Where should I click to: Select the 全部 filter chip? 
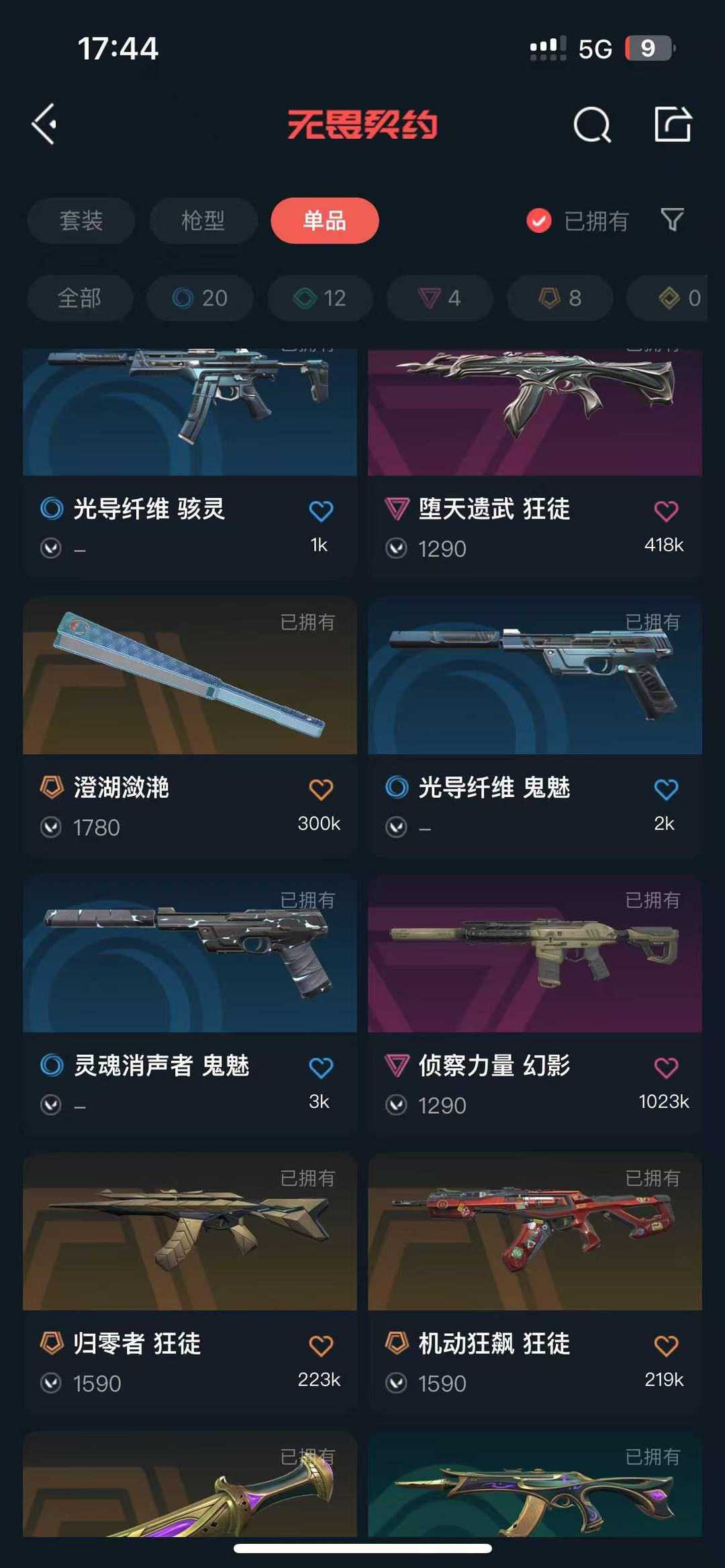click(x=79, y=298)
